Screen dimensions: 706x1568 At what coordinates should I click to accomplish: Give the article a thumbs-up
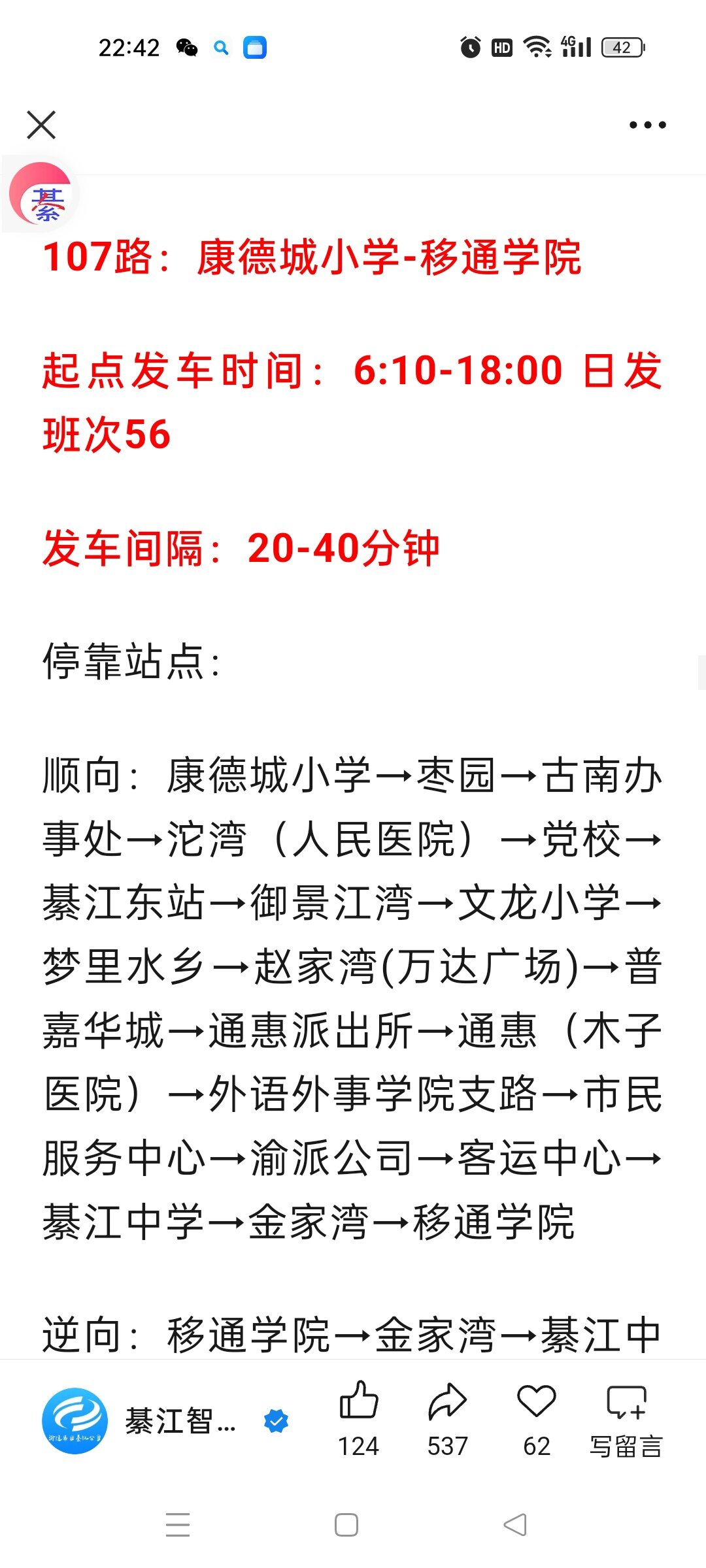(x=359, y=1419)
